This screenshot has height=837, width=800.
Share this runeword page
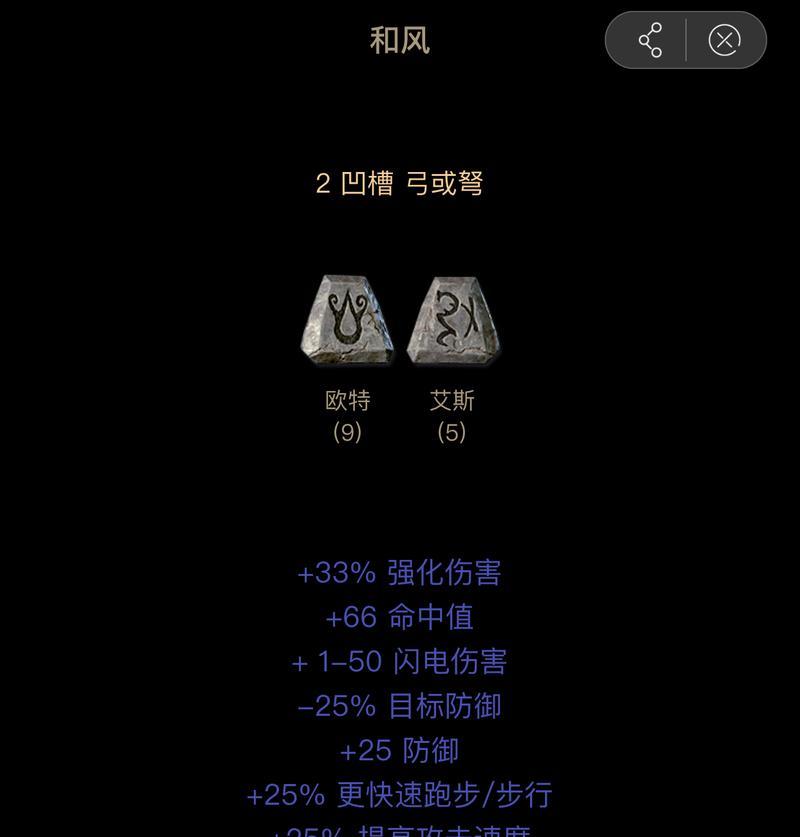[x=650, y=40]
